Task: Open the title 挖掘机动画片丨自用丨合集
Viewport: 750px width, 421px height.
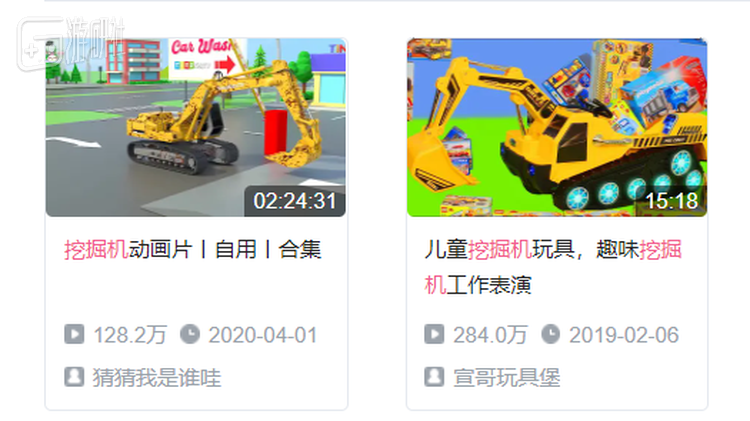Action: tap(193, 250)
